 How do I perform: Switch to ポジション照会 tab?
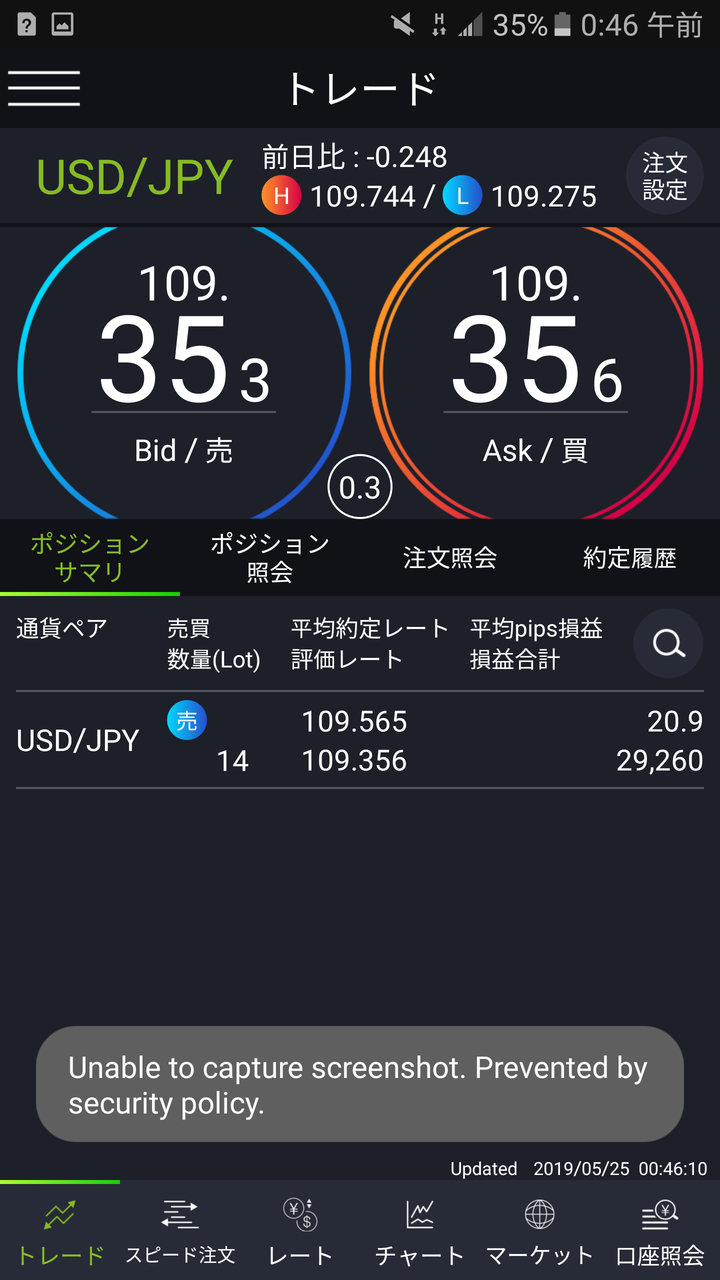tap(270, 557)
